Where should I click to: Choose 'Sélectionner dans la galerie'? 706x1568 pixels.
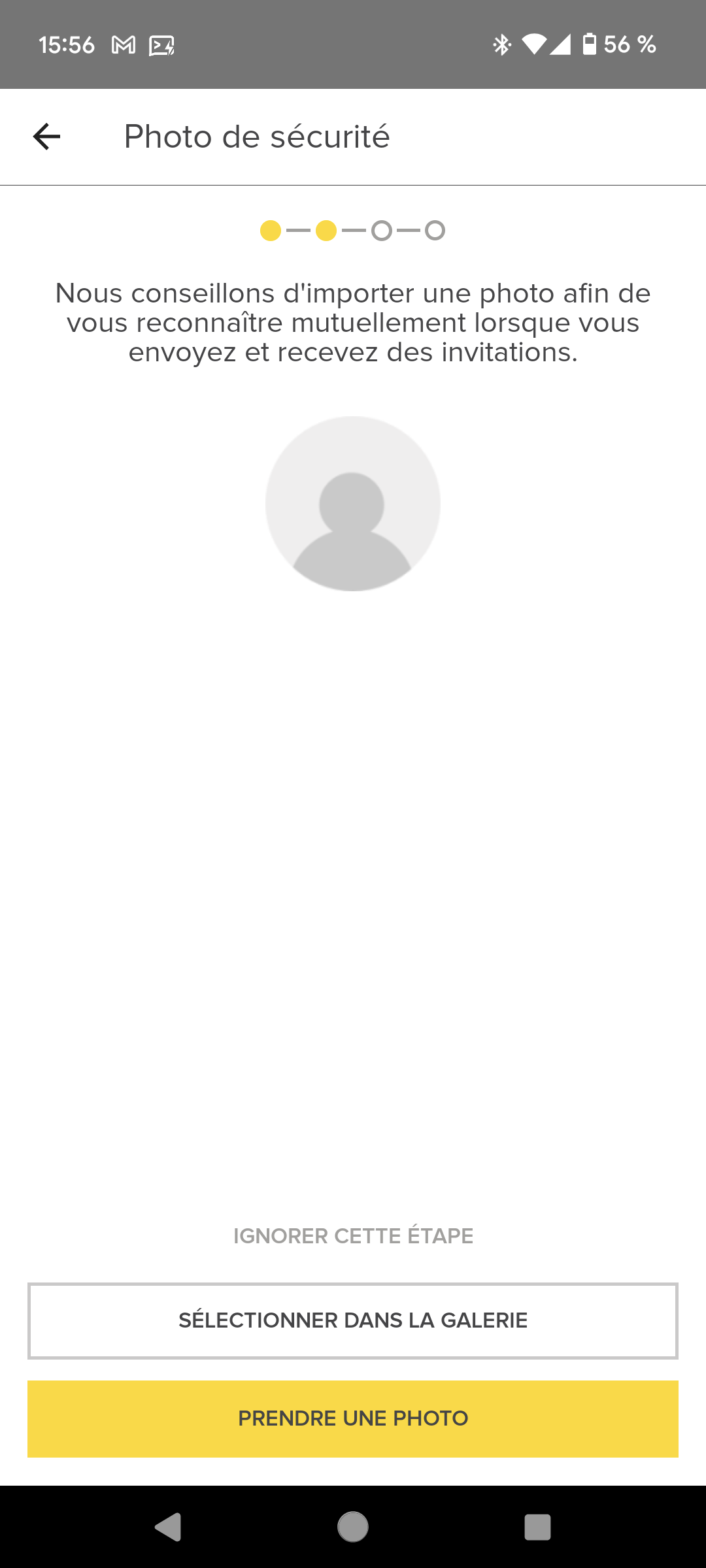pyautogui.click(x=353, y=1321)
